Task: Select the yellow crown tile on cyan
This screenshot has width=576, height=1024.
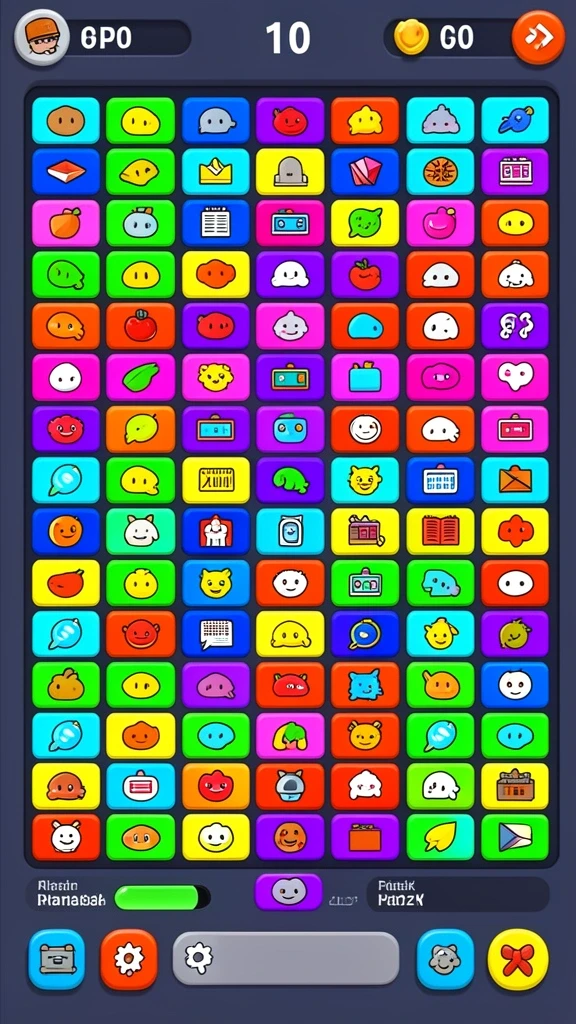Action: pos(216,172)
